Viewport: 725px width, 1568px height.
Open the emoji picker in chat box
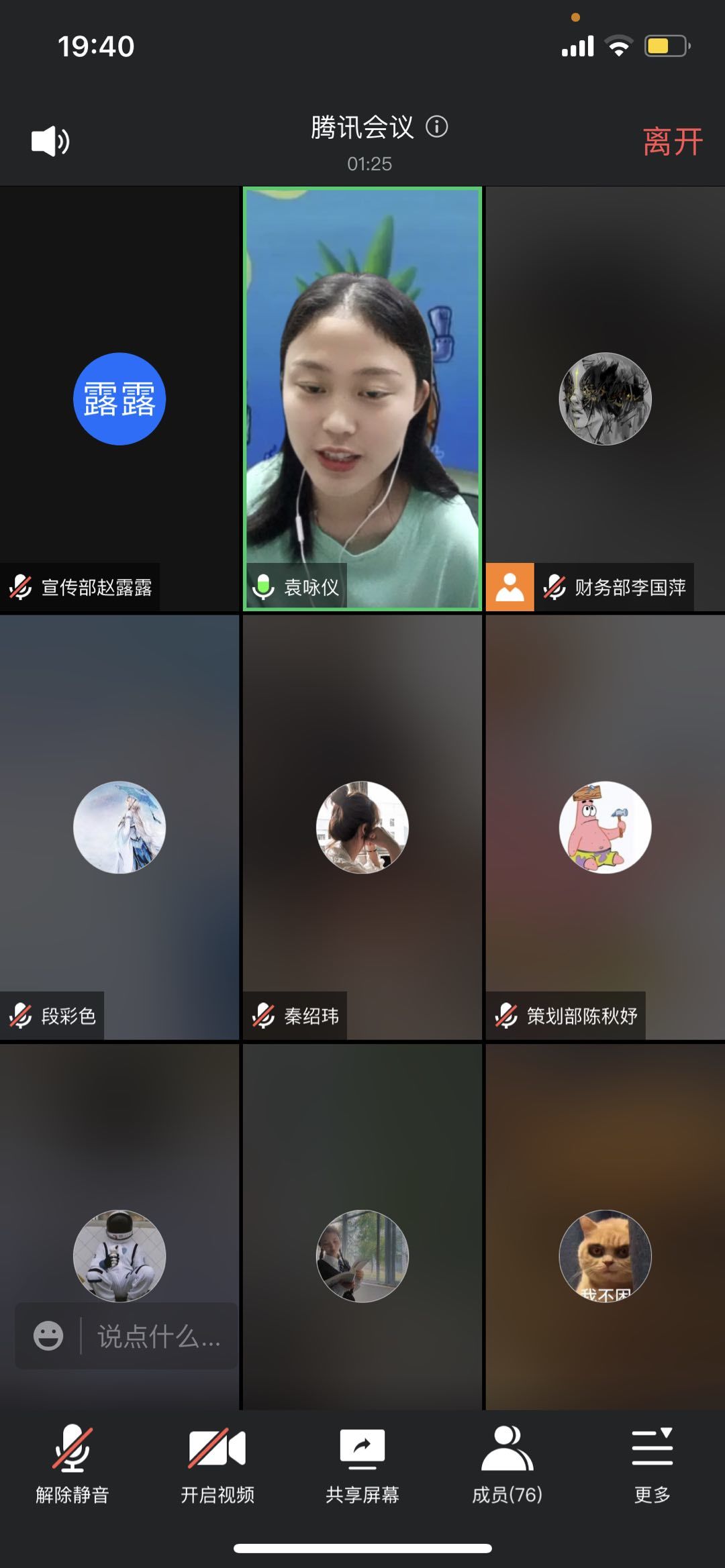pos(48,1336)
